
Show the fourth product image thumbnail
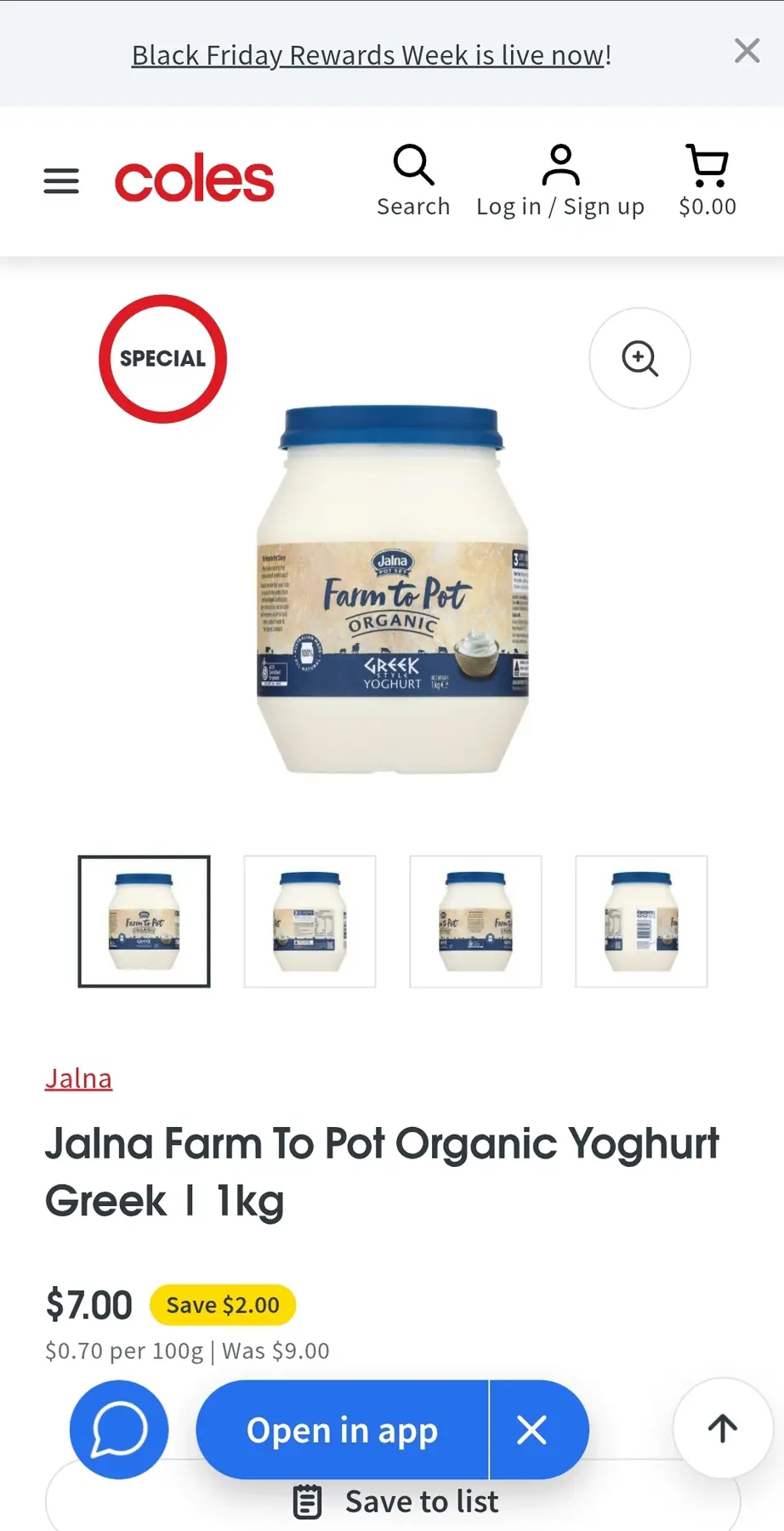(x=641, y=921)
